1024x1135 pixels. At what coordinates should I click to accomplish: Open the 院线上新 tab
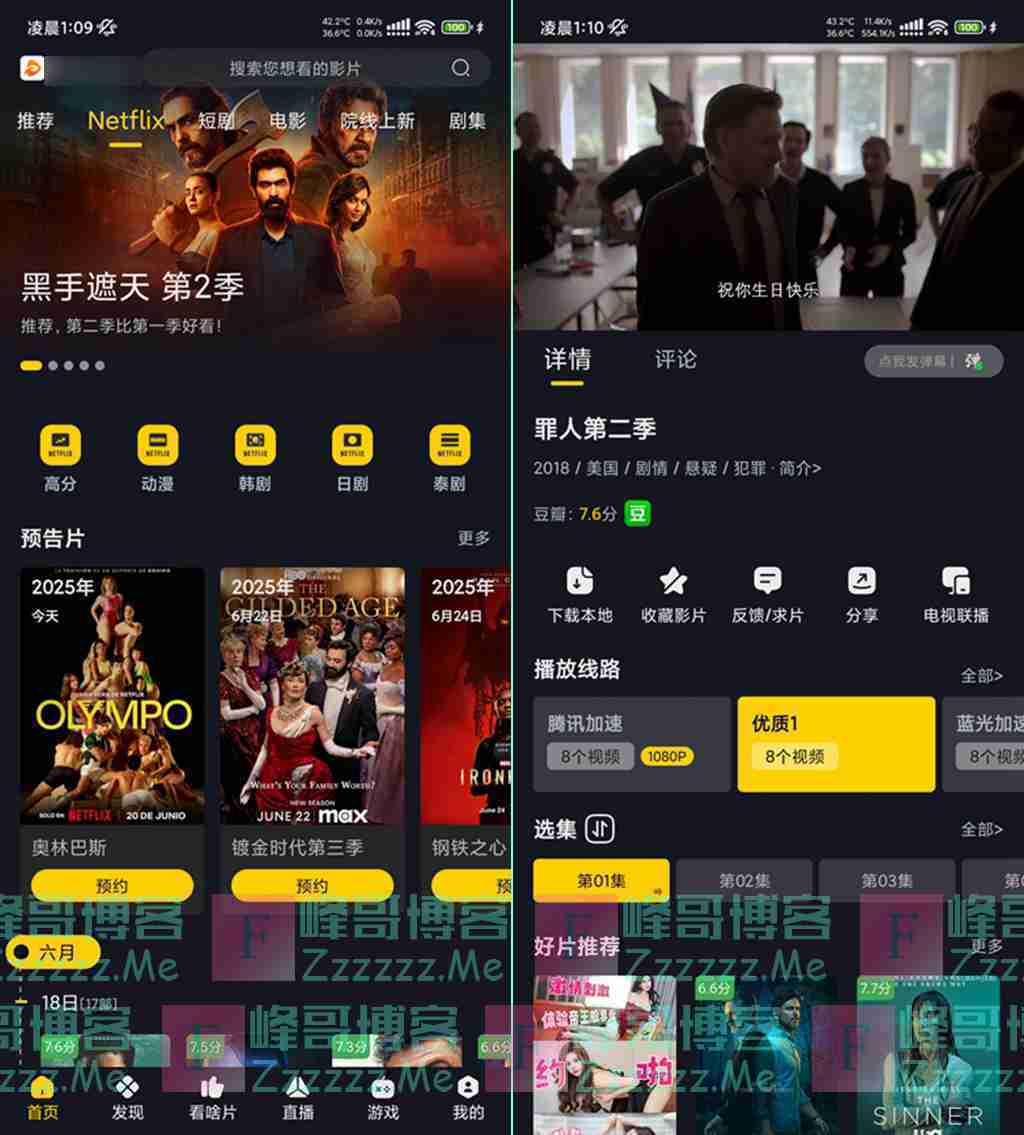point(377,121)
